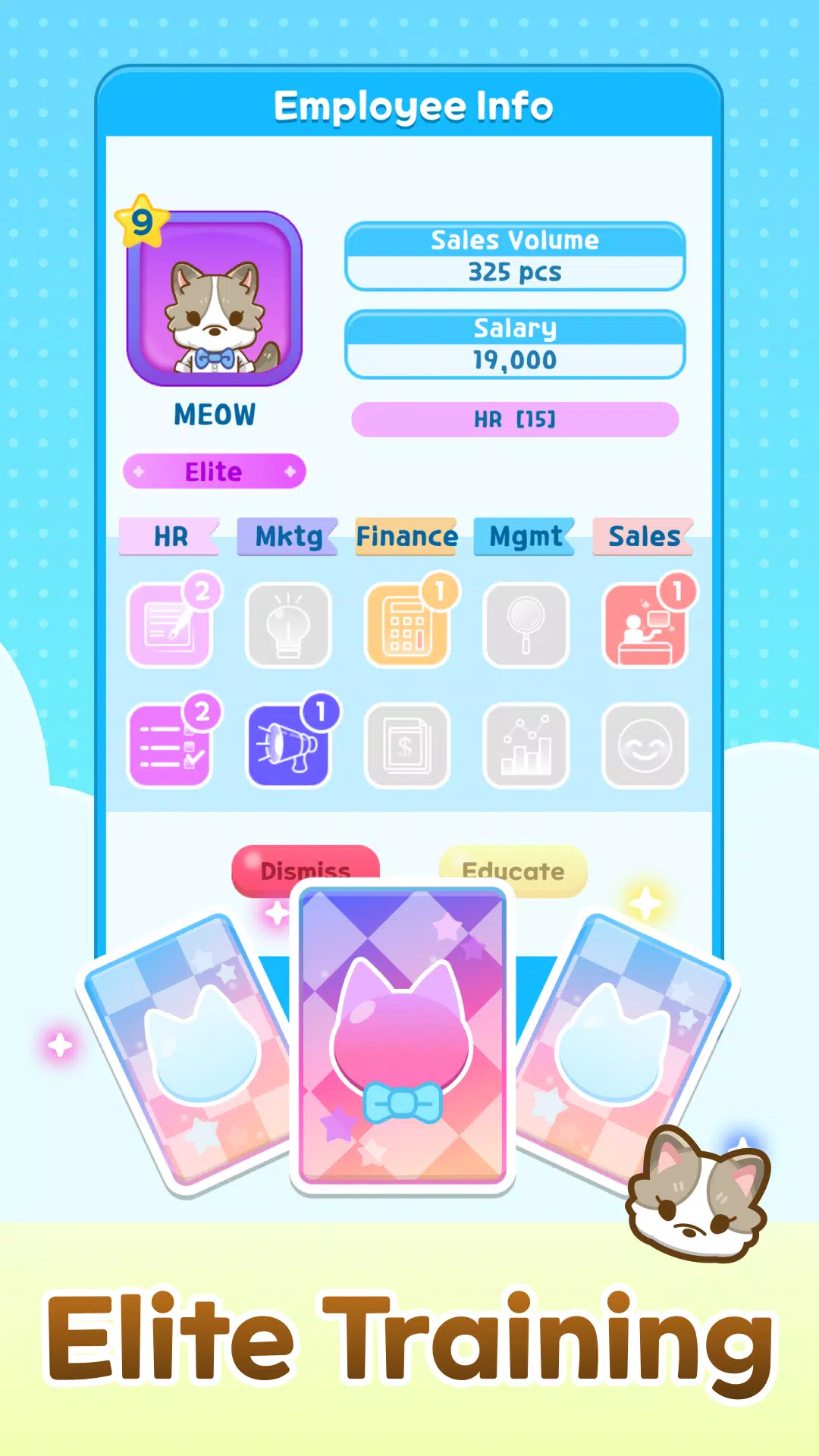Open the Mgmt tab
The image size is (819, 1456).
[x=525, y=536]
